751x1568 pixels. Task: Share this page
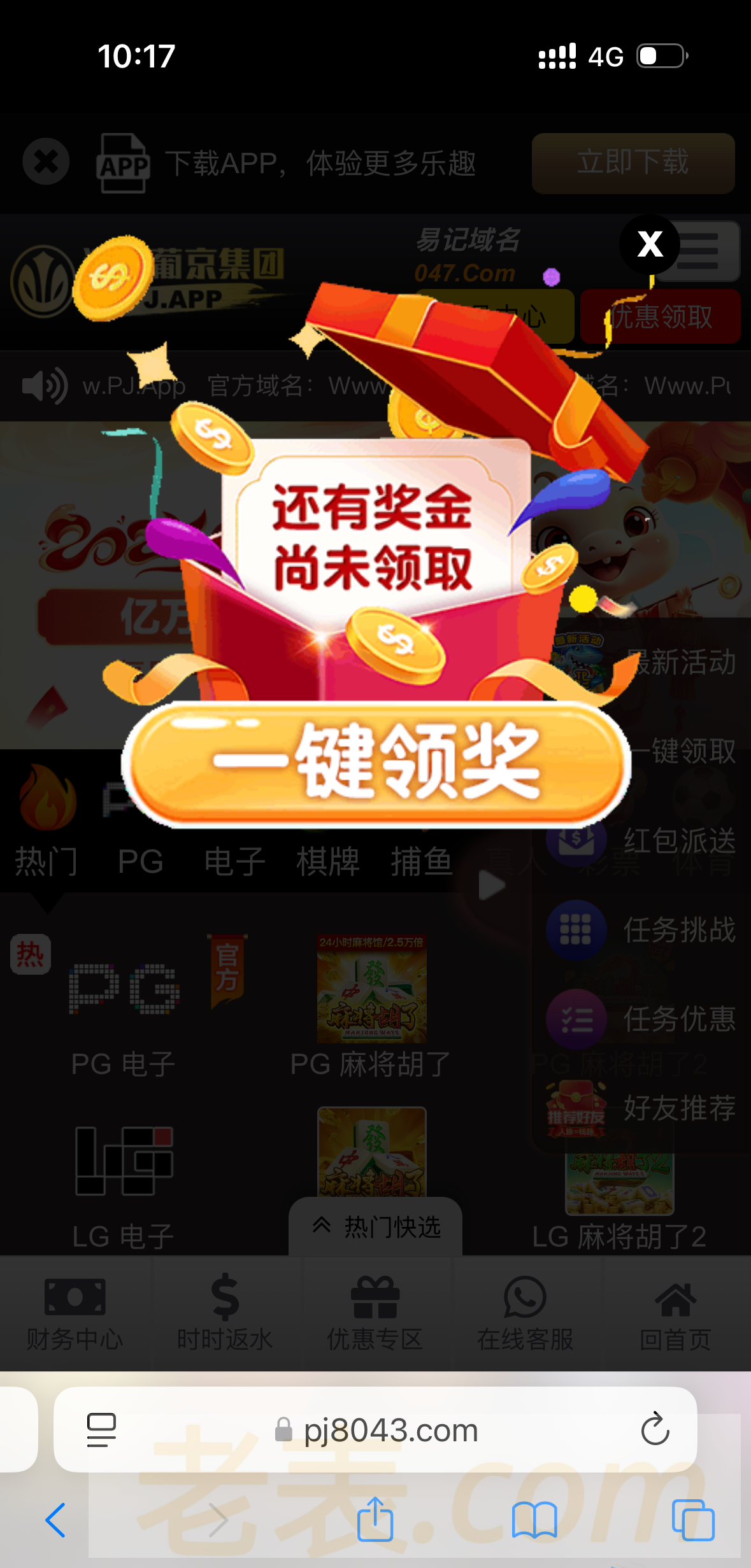tap(375, 1520)
